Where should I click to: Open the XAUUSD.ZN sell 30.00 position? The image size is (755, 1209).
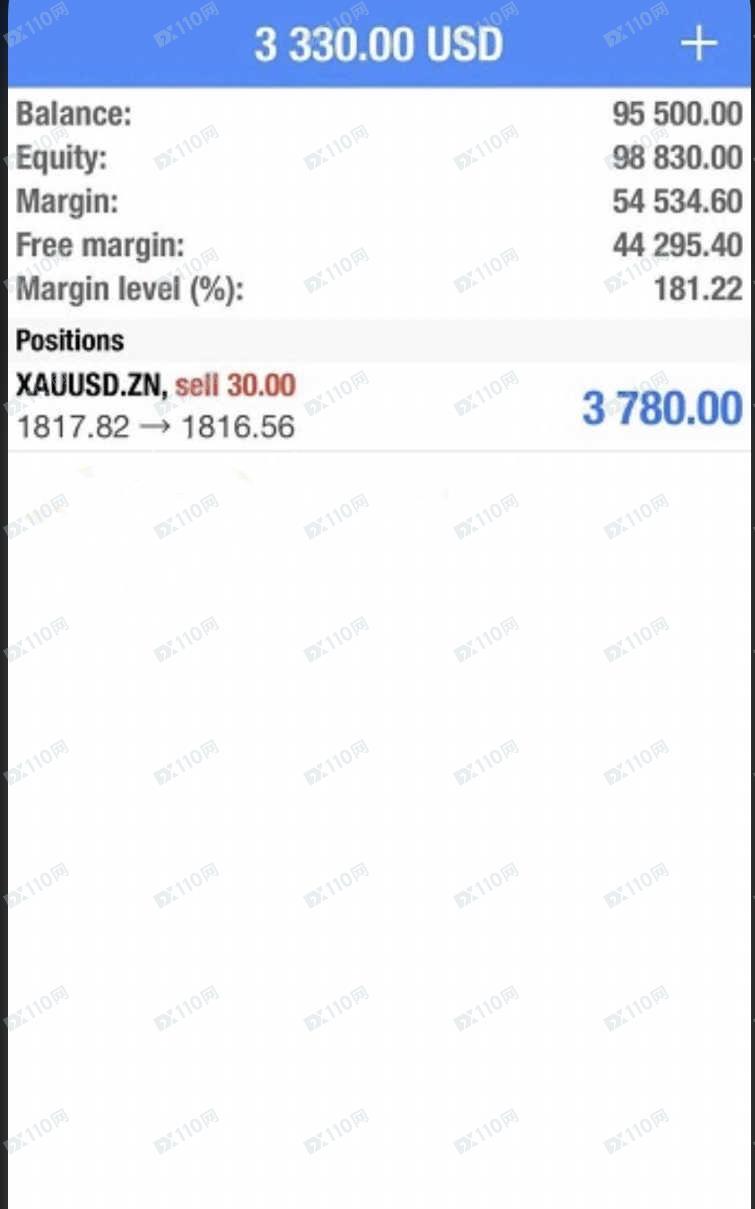click(x=379, y=407)
